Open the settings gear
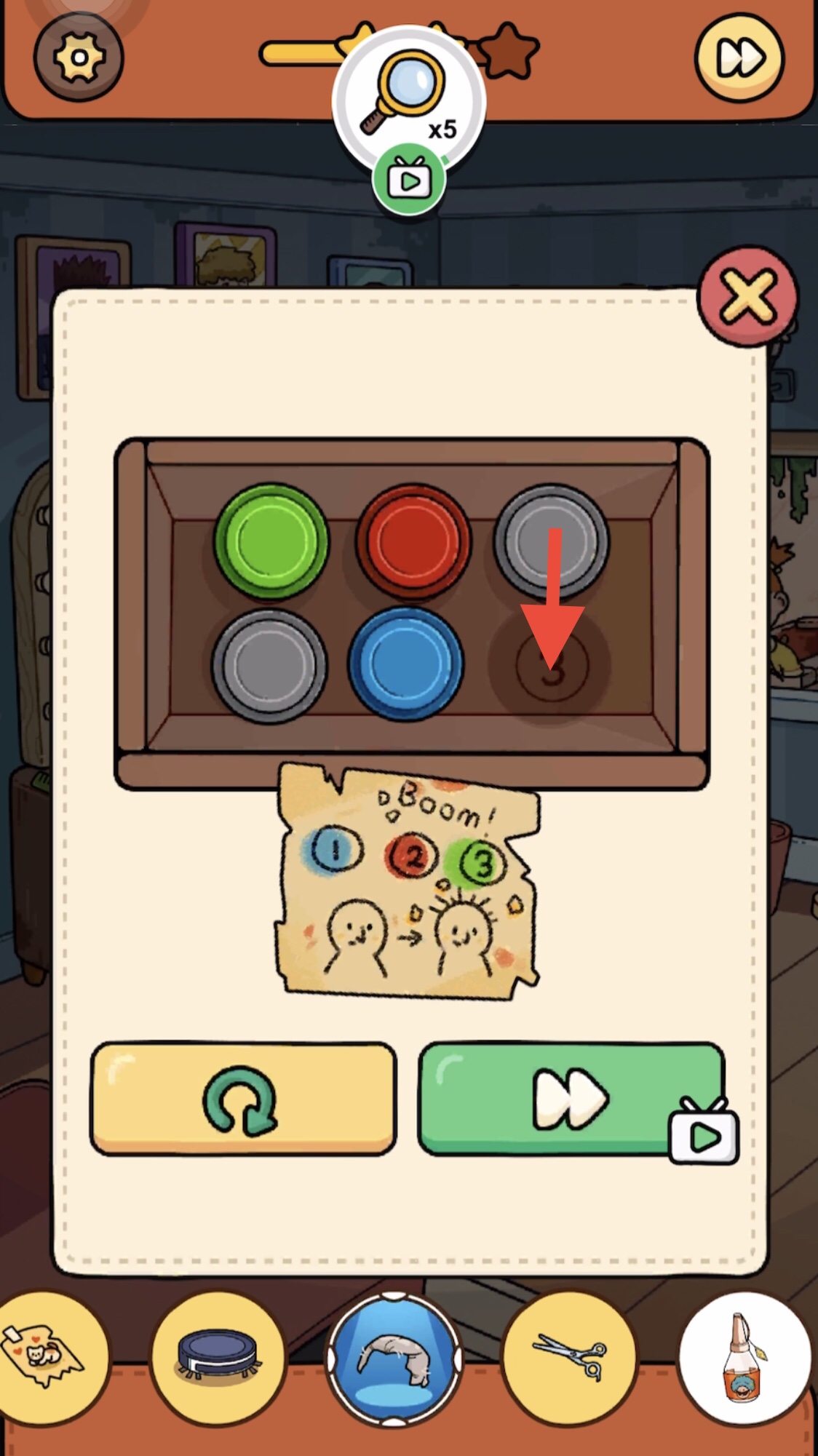This screenshot has width=818, height=1456. 79,57
